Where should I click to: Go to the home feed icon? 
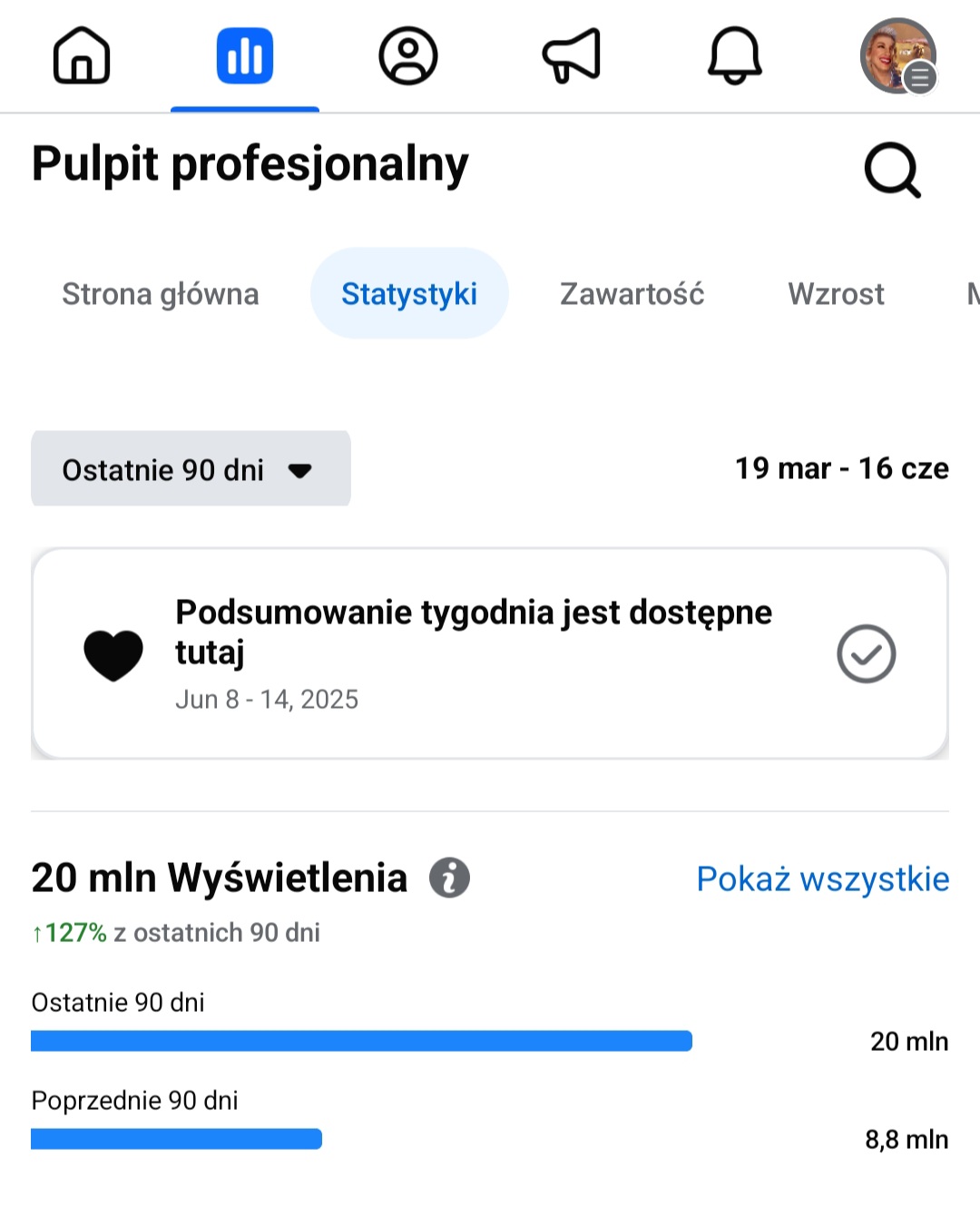(82, 56)
